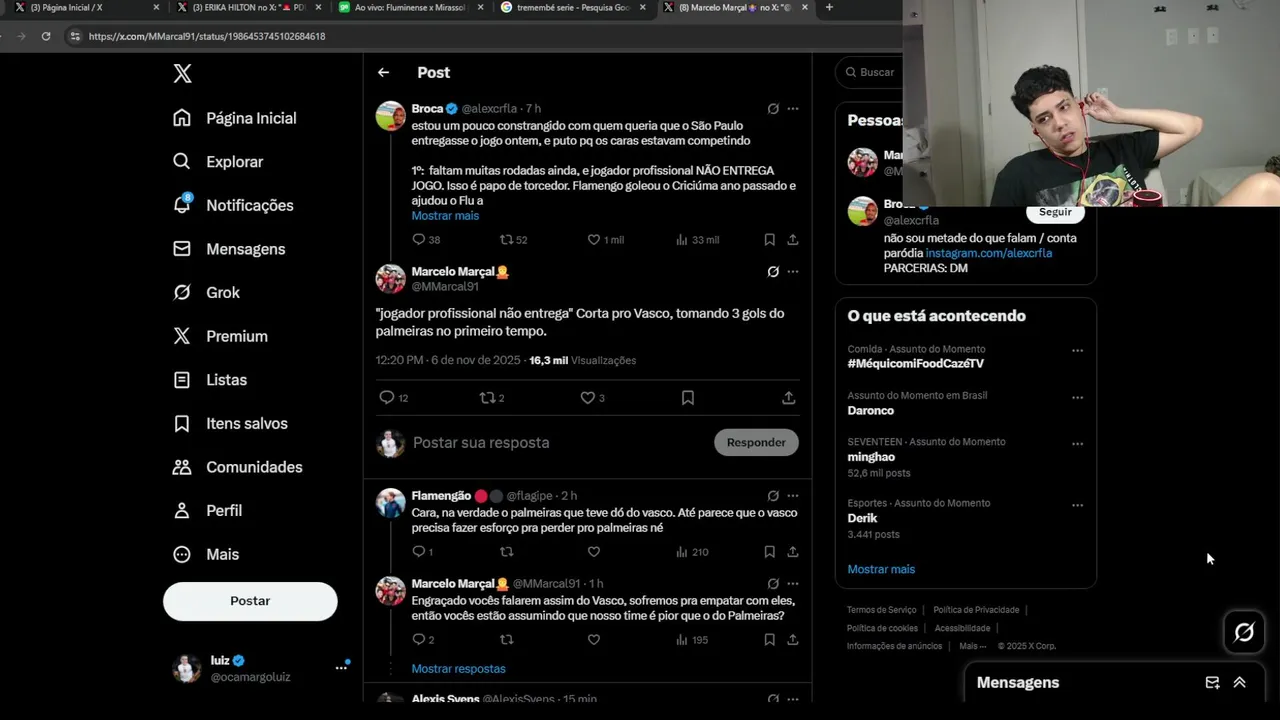Tap the Postar button
1280x720 pixels.
pyautogui.click(x=250, y=601)
